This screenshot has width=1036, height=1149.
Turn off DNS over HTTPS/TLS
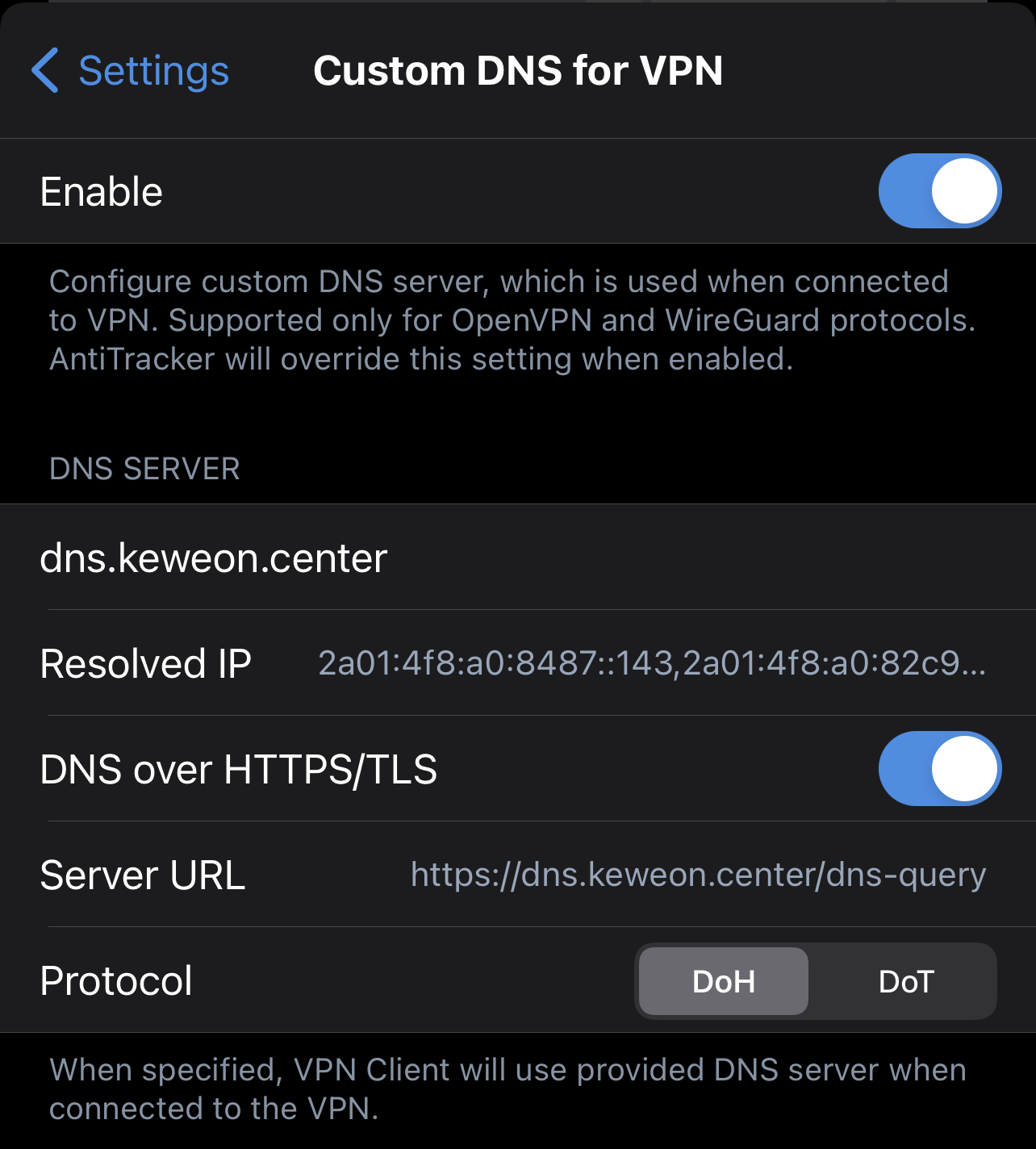(939, 769)
